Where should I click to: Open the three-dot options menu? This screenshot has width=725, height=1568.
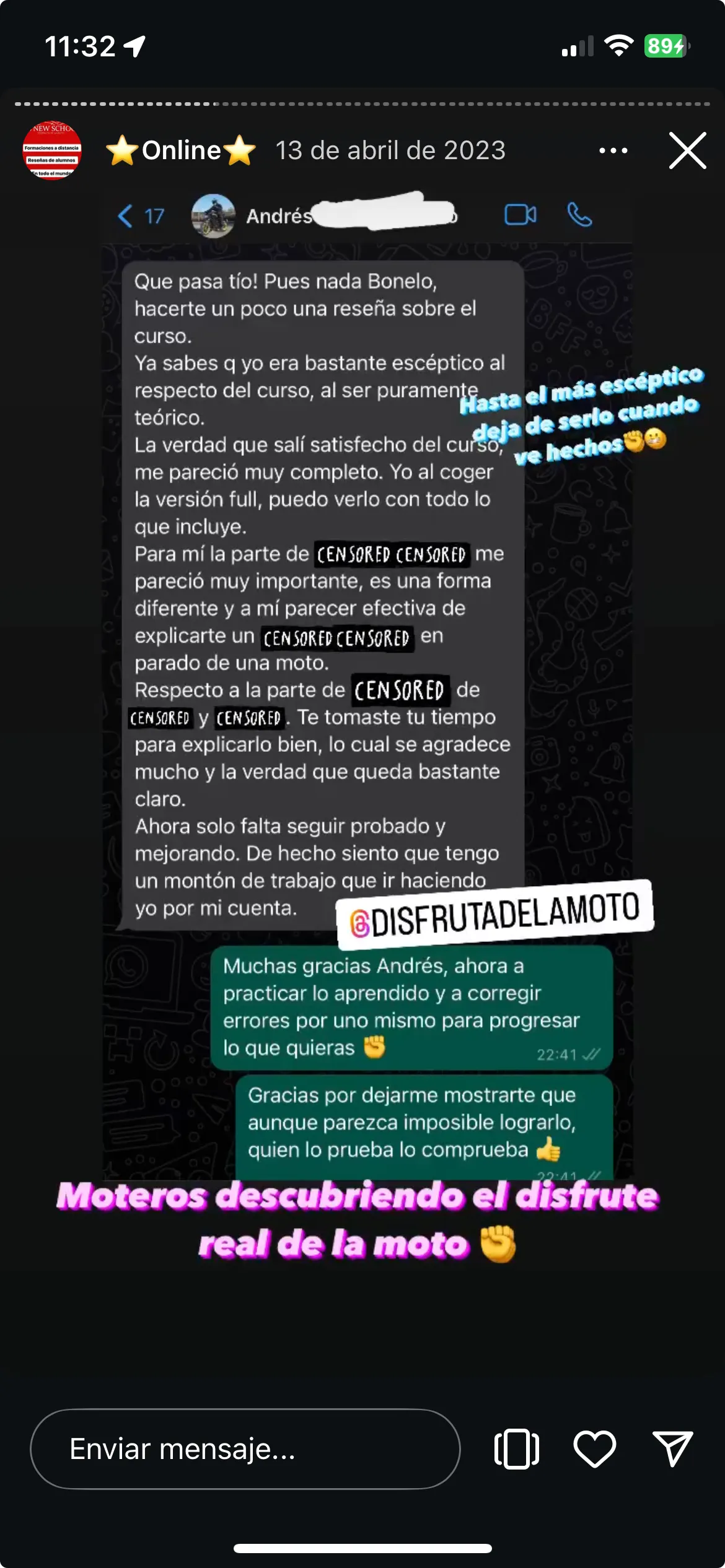point(613,150)
